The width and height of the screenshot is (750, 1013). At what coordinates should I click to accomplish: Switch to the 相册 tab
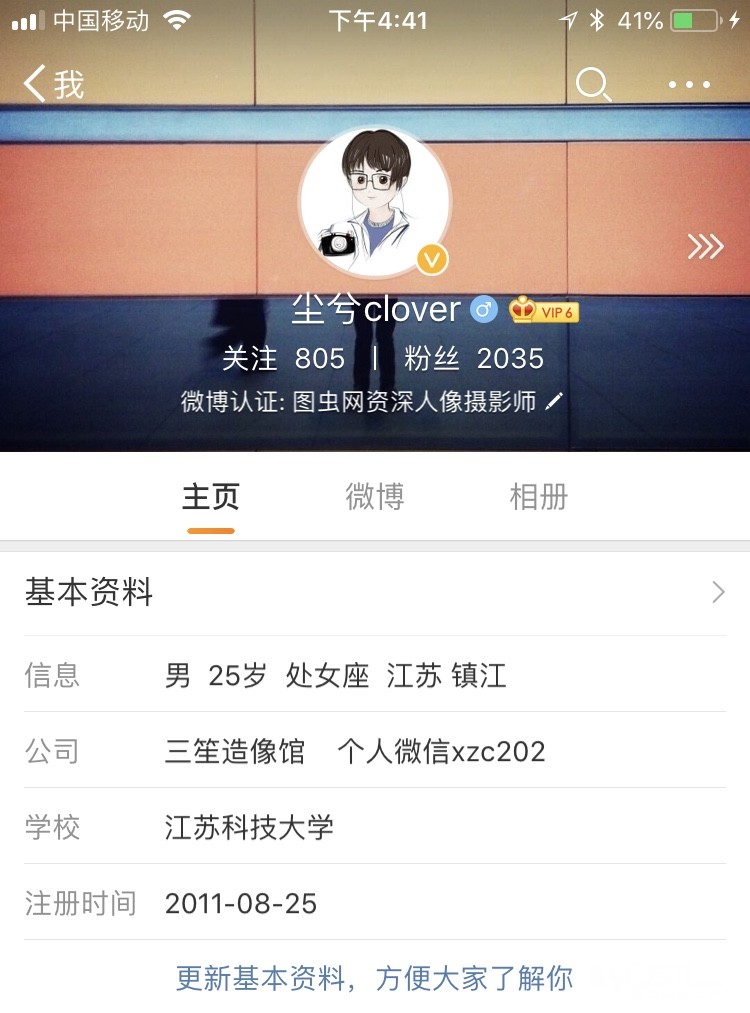pos(539,497)
